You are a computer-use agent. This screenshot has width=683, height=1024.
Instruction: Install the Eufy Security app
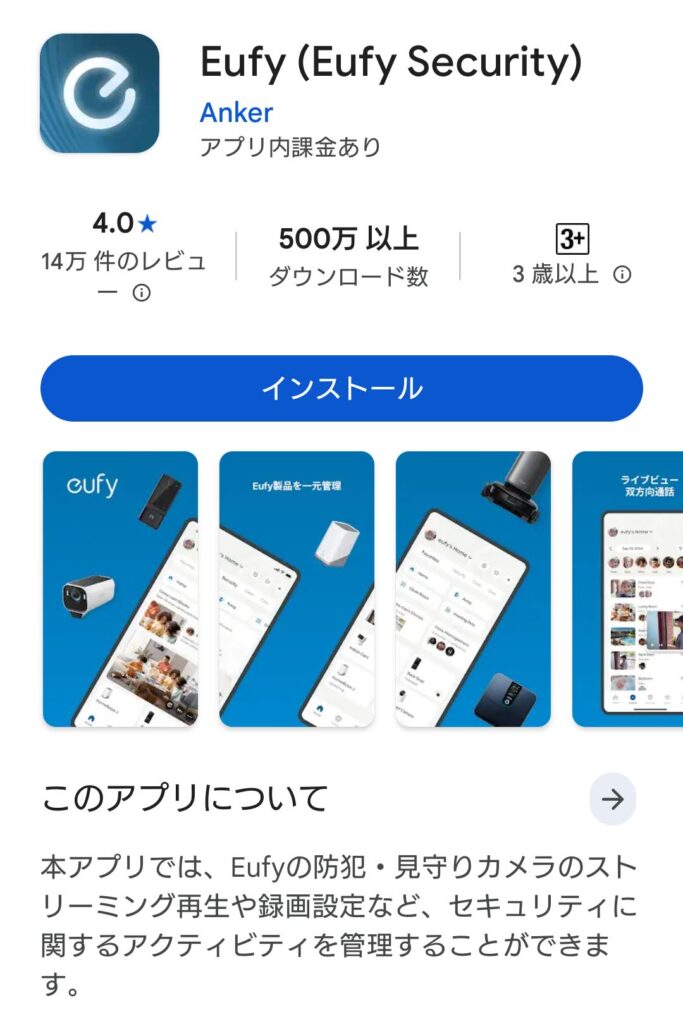coord(341,388)
